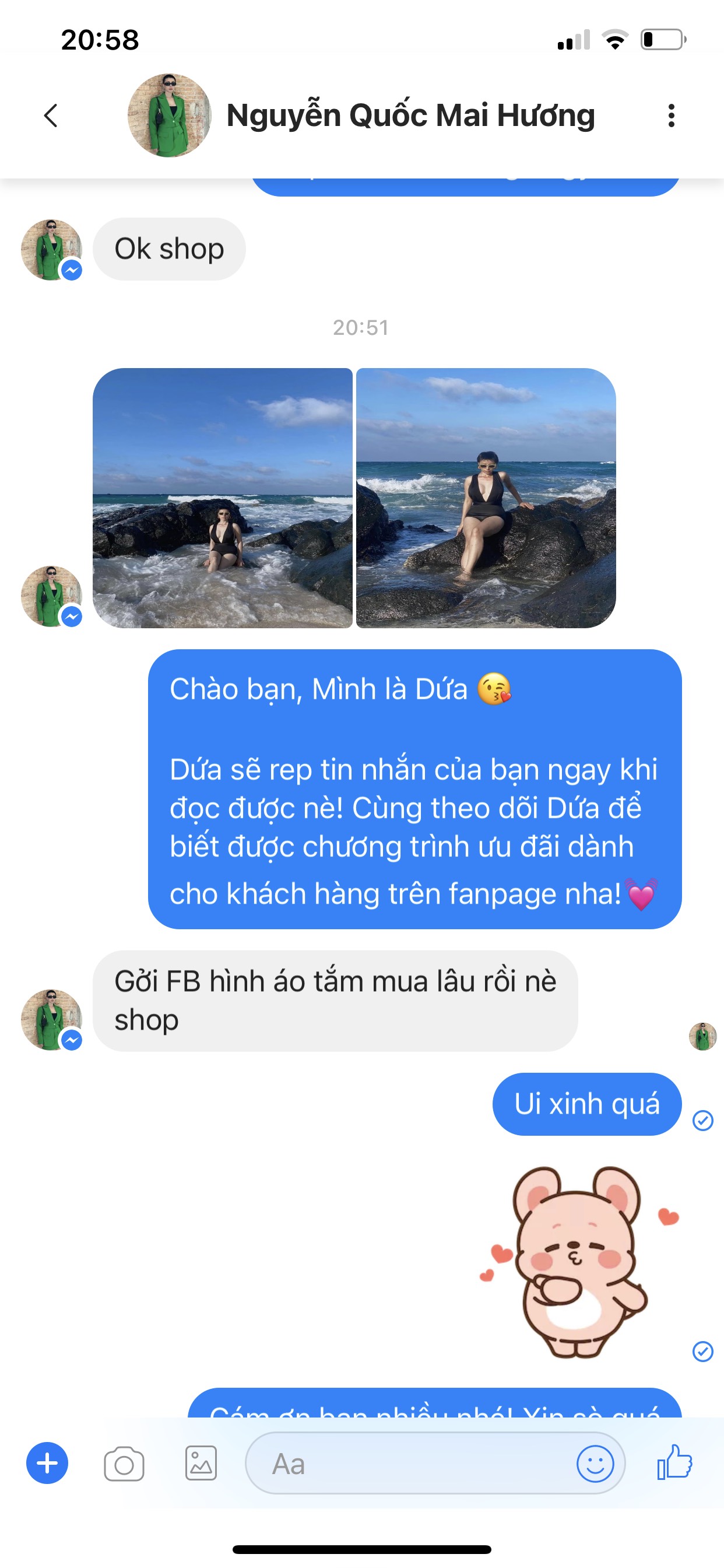Screen dimensions: 724x1568
Task: Tap the blue plus button for more options
Action: [x=47, y=1464]
